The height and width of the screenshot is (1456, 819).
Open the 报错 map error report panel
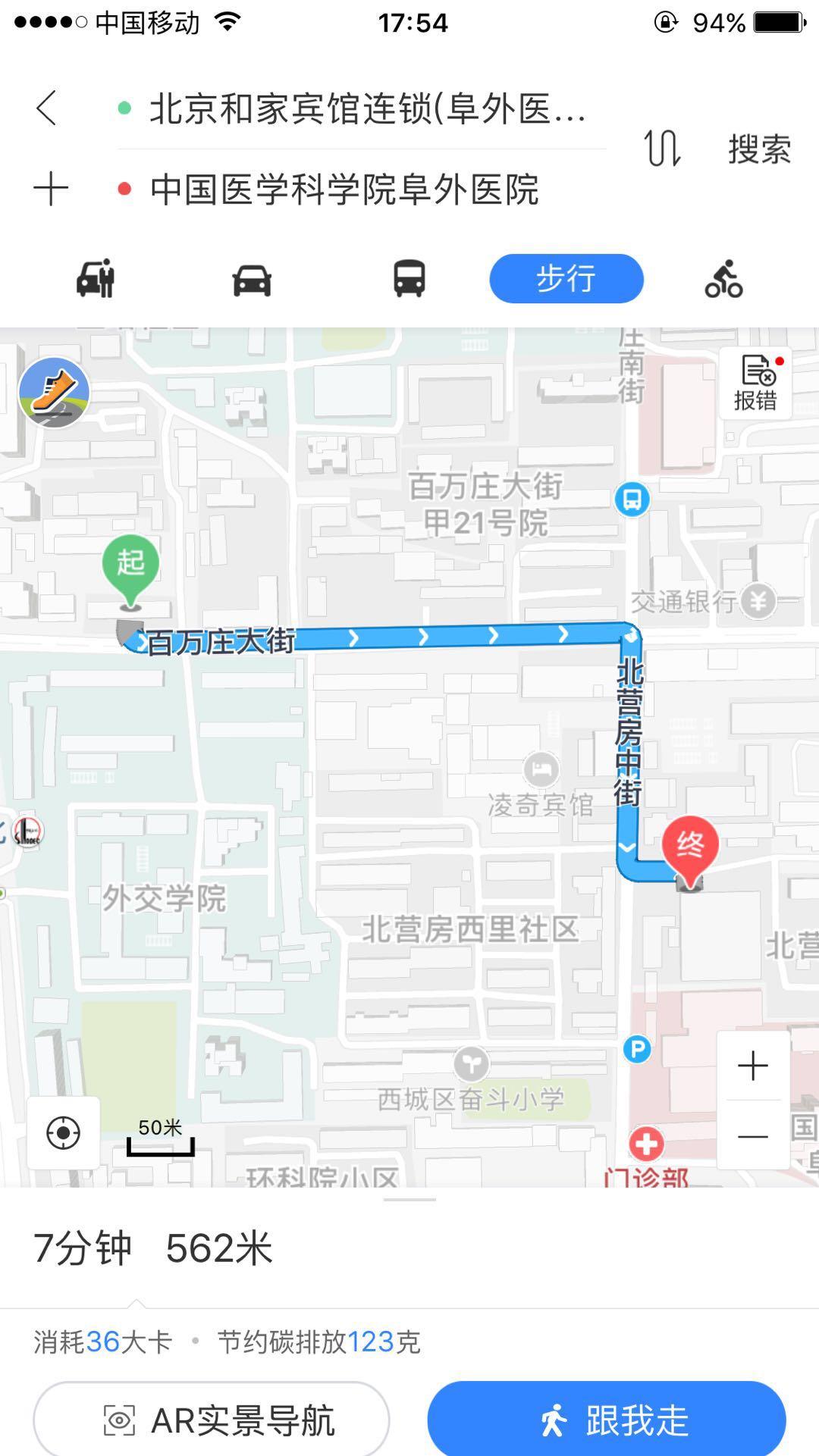(x=757, y=383)
